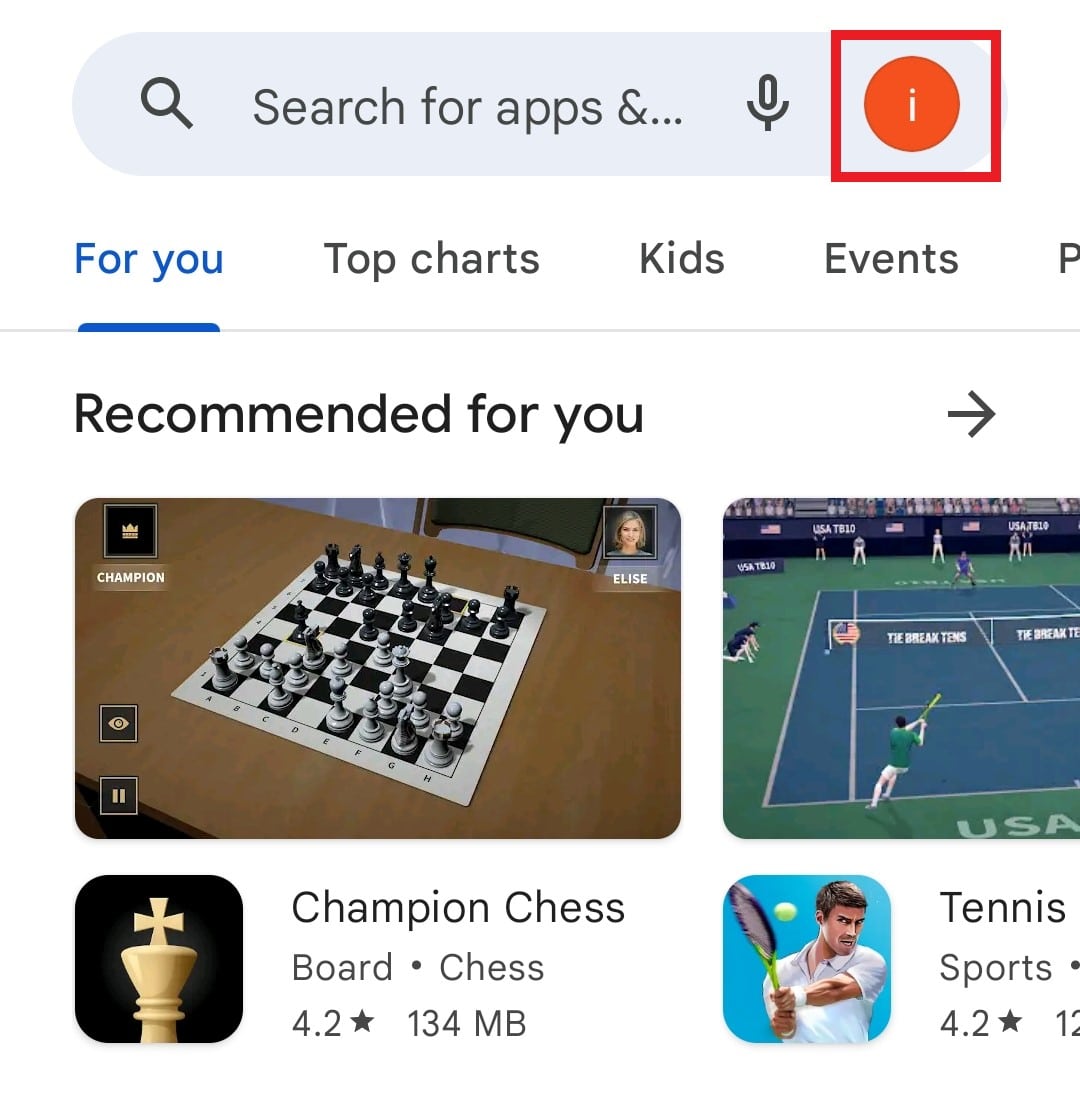Start voice search with the microphone
The width and height of the screenshot is (1080, 1106).
click(x=768, y=105)
